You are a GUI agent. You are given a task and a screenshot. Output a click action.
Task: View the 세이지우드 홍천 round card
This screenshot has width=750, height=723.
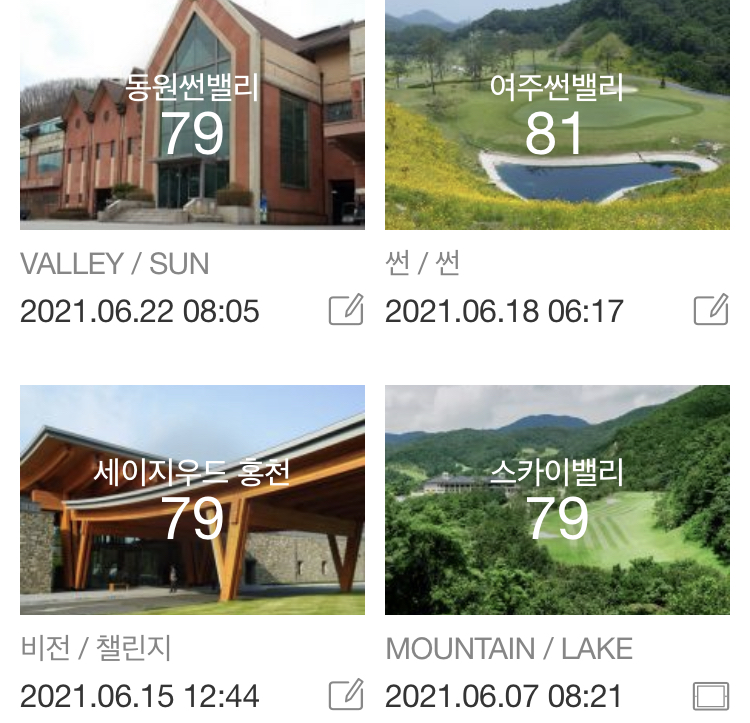click(x=192, y=499)
